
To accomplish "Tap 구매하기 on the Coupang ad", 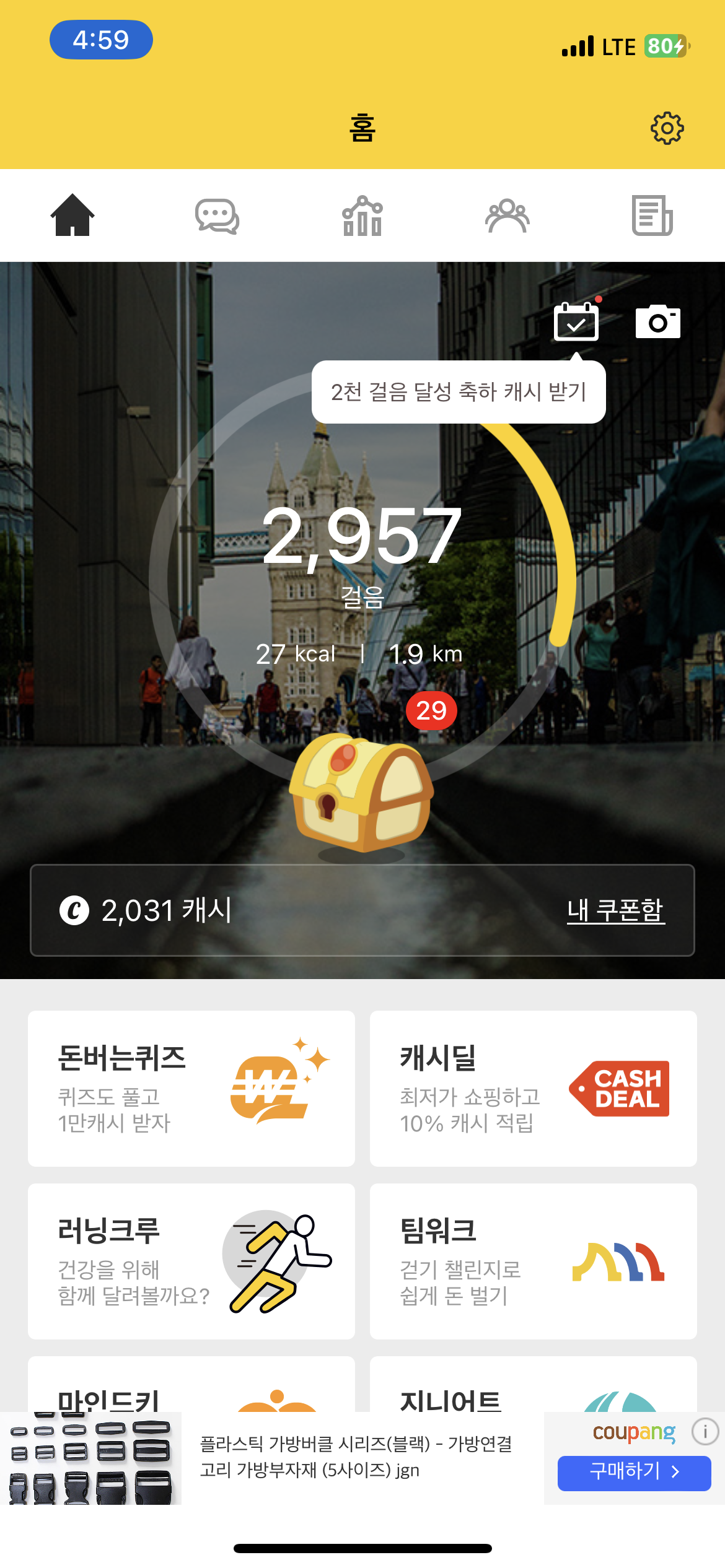I will [634, 1473].
